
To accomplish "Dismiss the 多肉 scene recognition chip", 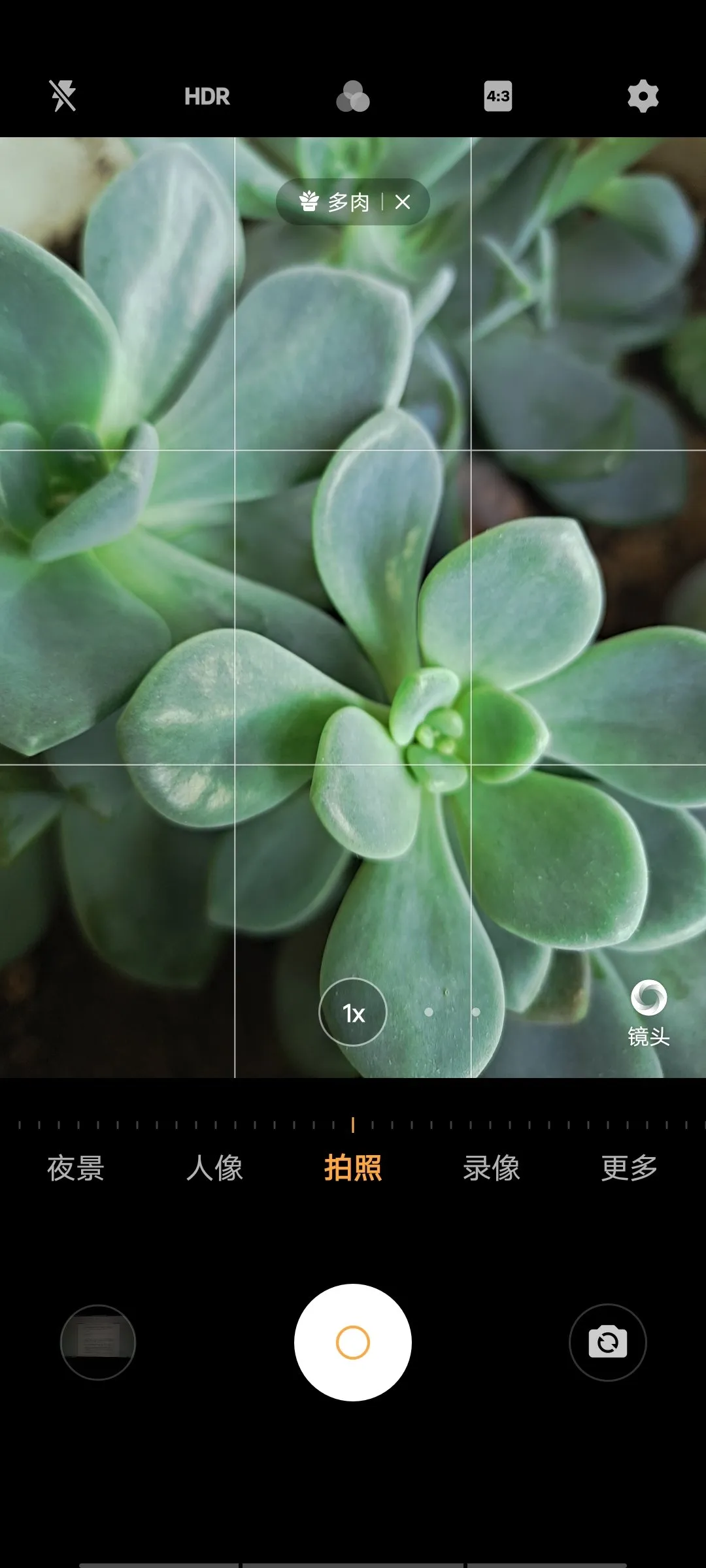I will [403, 203].
